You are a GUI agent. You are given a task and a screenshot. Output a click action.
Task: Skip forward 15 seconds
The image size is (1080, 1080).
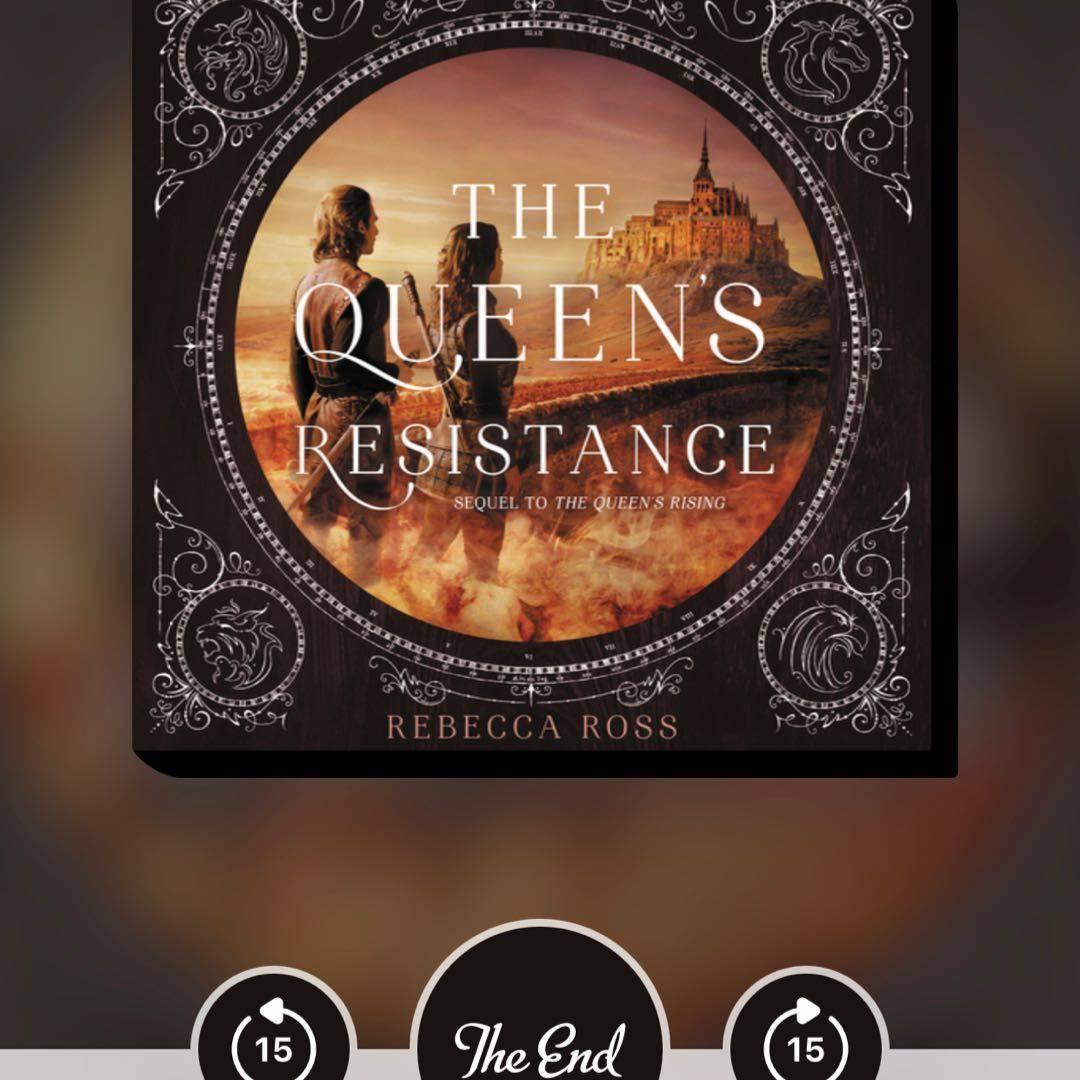click(806, 1044)
